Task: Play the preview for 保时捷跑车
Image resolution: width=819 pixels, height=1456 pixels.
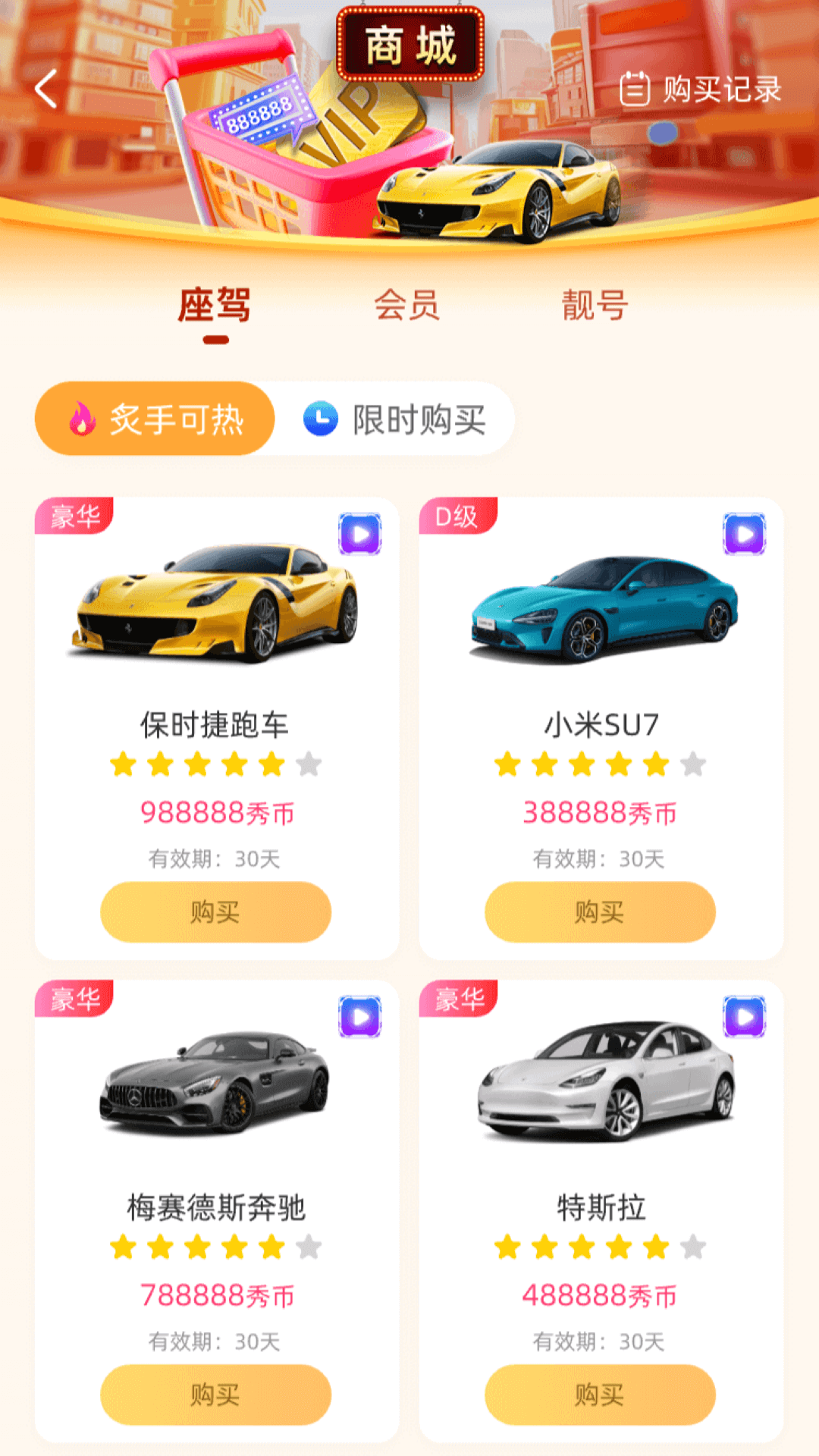Action: (359, 534)
